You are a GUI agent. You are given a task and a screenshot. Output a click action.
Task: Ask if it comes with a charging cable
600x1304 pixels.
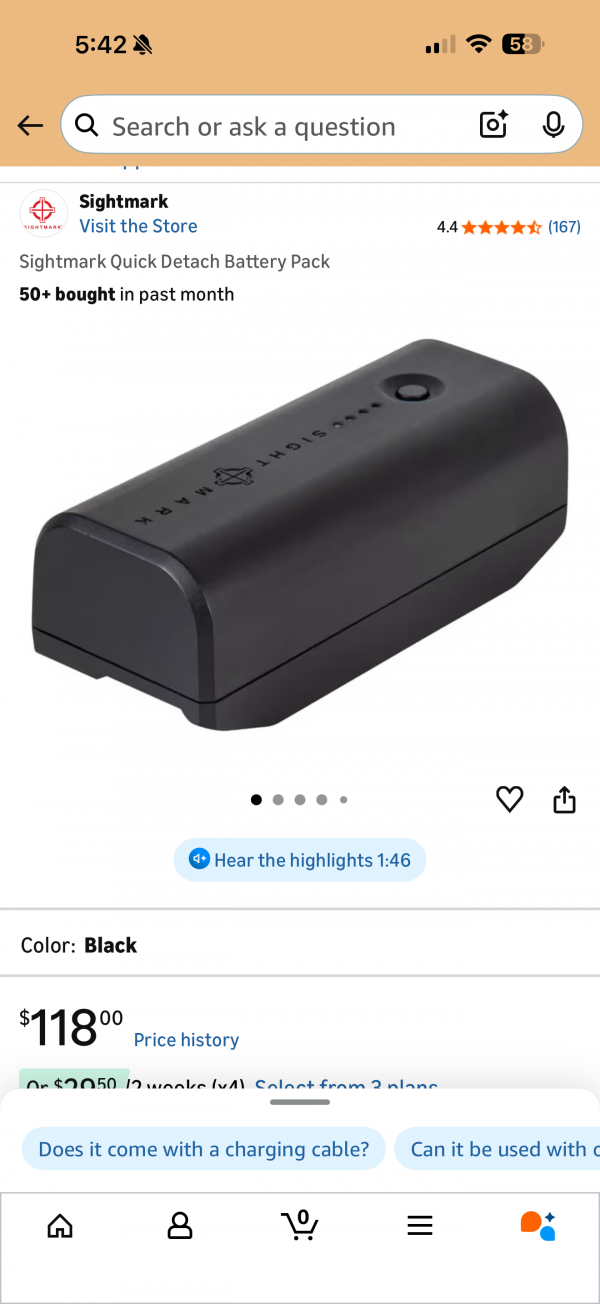(203, 1149)
